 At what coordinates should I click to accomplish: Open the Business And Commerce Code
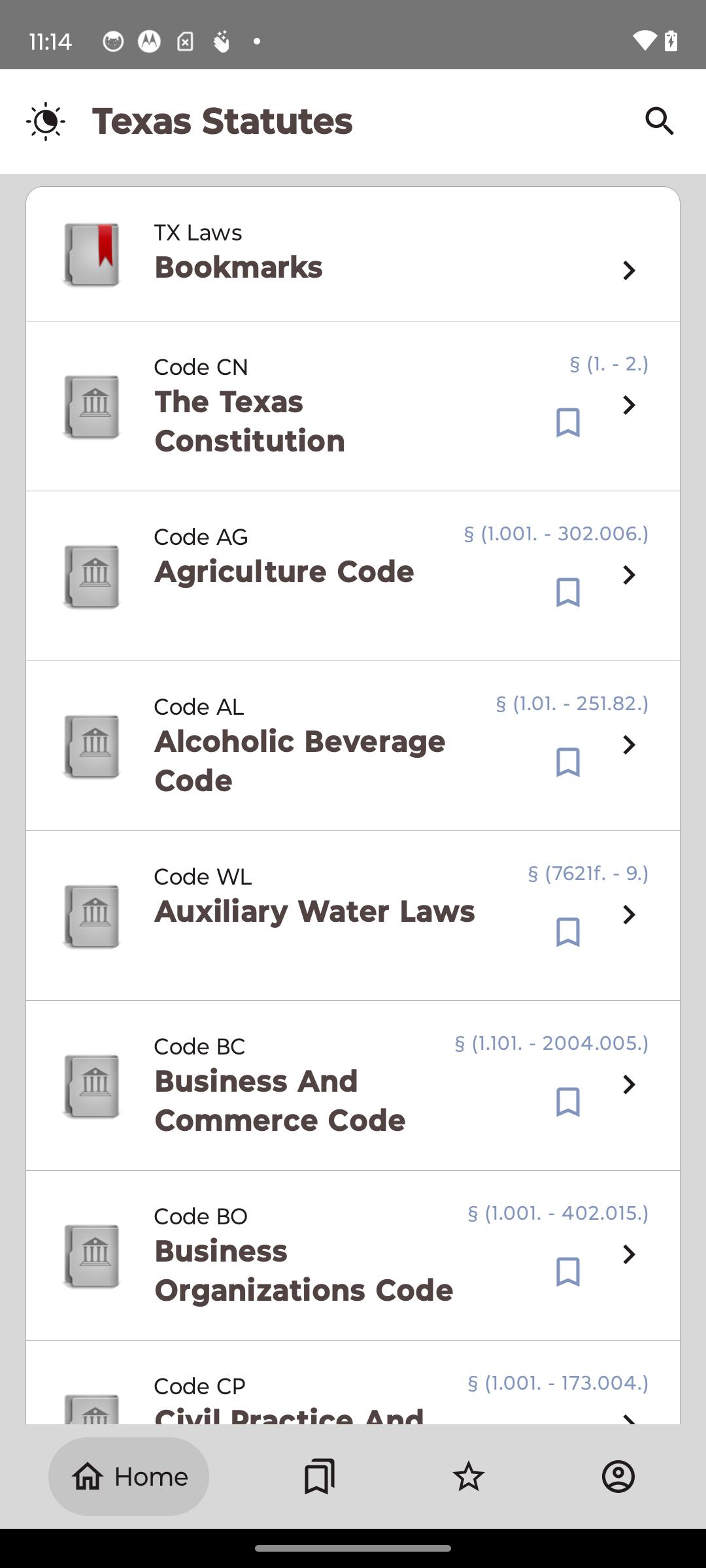[x=353, y=1086]
